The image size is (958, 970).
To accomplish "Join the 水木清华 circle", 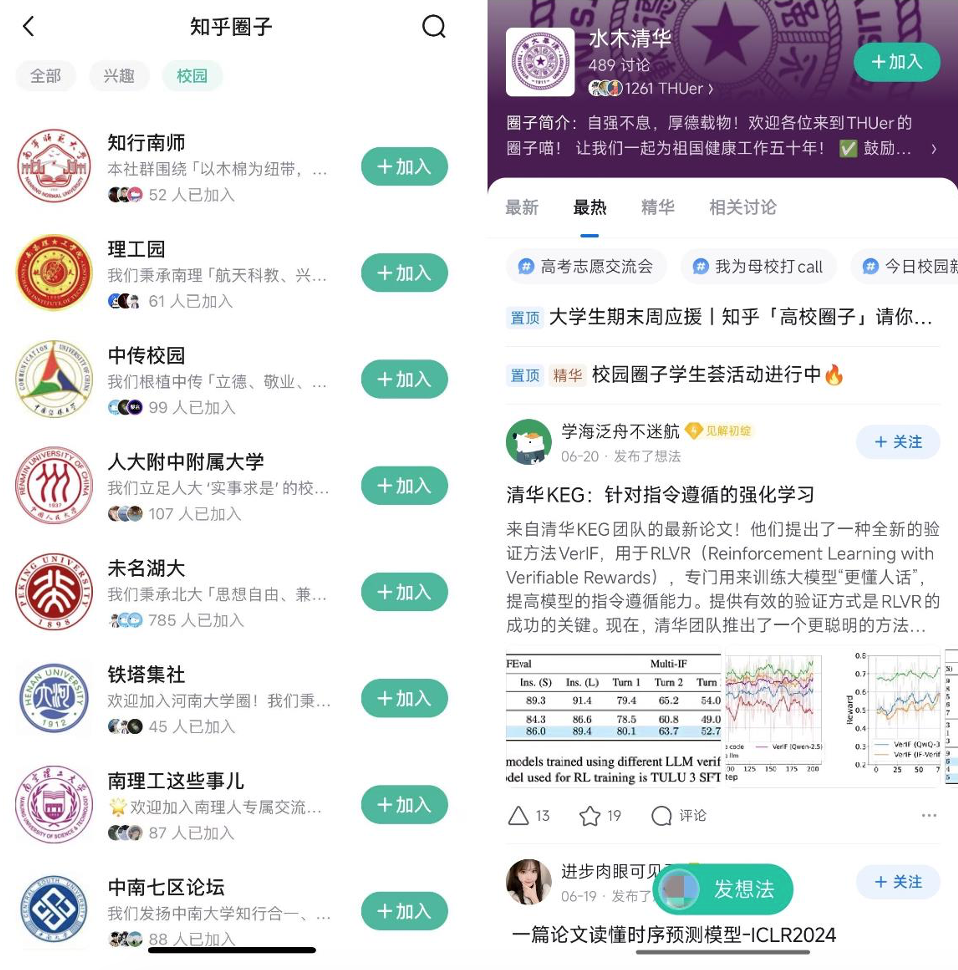I will (896, 62).
